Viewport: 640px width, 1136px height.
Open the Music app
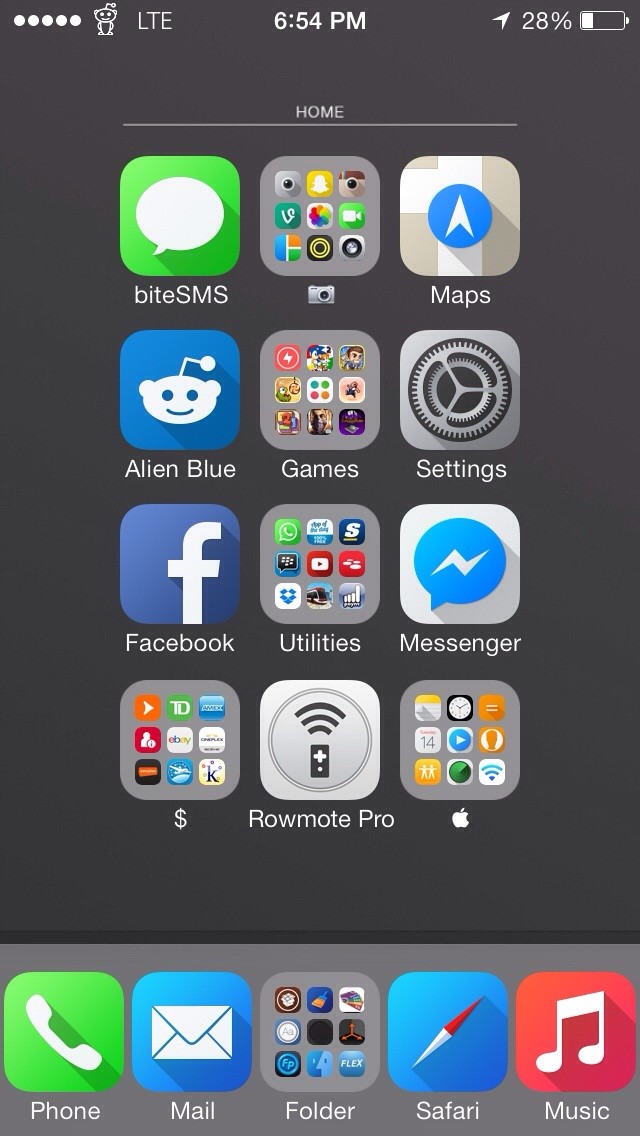[x=576, y=1032]
